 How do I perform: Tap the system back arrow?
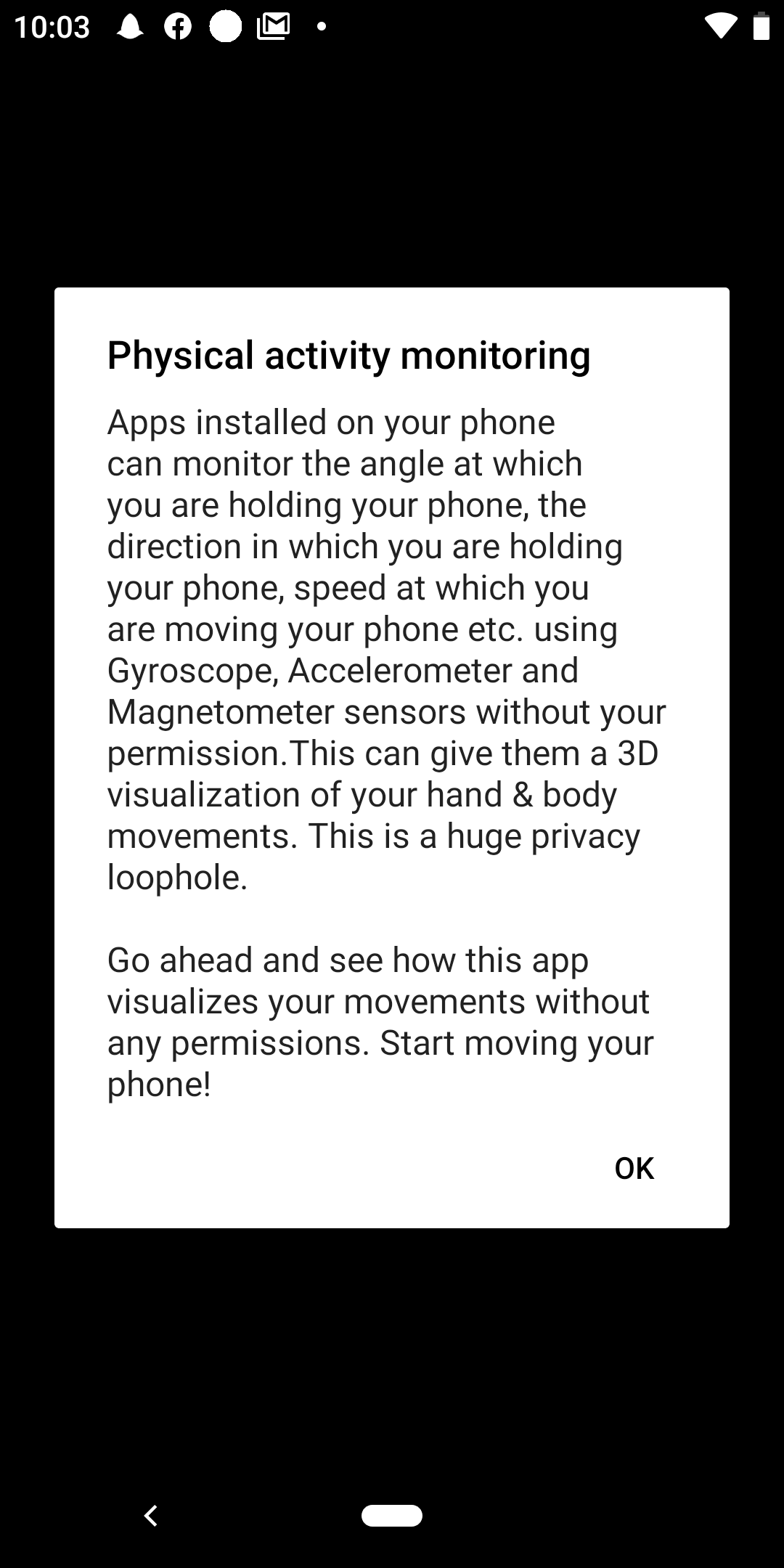coord(150,1516)
